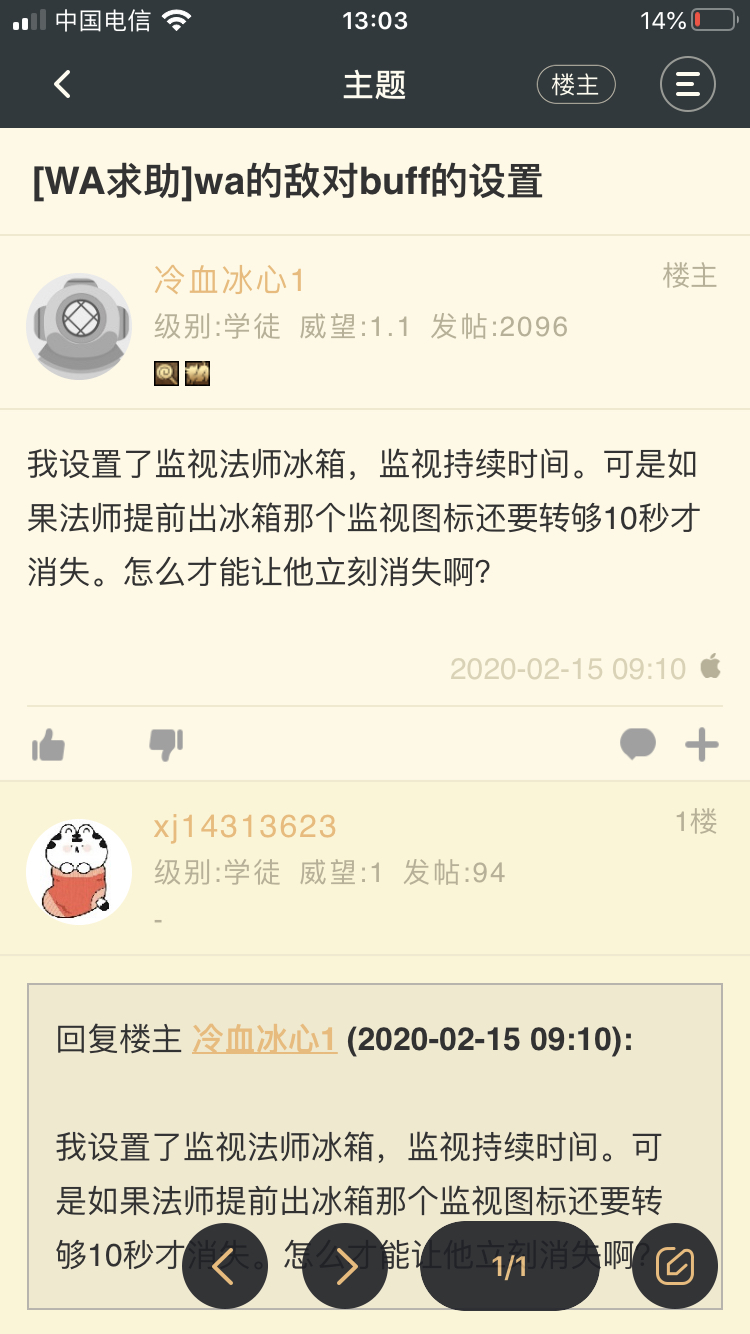The image size is (750, 1334).
Task: Open the quoted link to 冷血冰心1
Action: [264, 1040]
